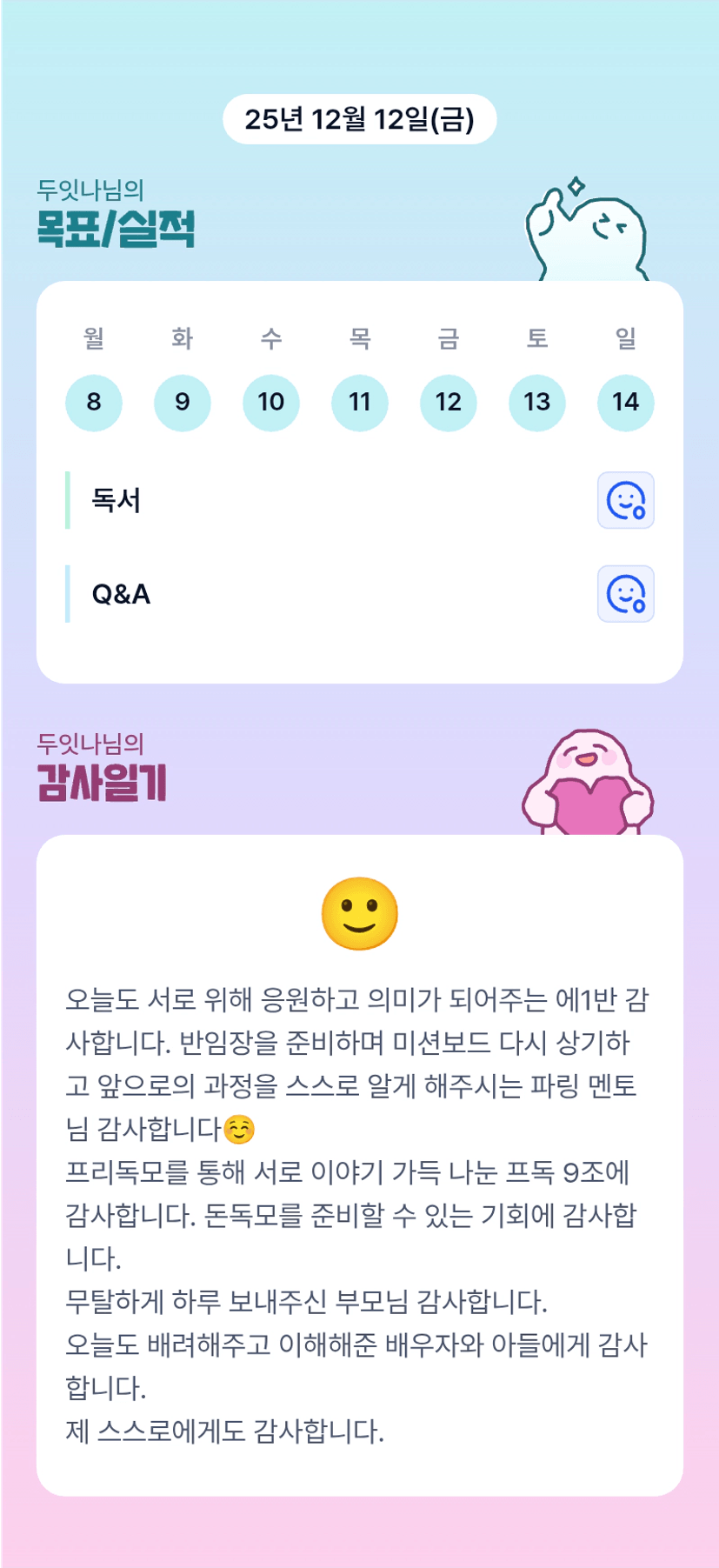Viewport: 719px width, 1568px height.
Task: Tap day 11 in the weekly calendar
Action: click(x=360, y=403)
